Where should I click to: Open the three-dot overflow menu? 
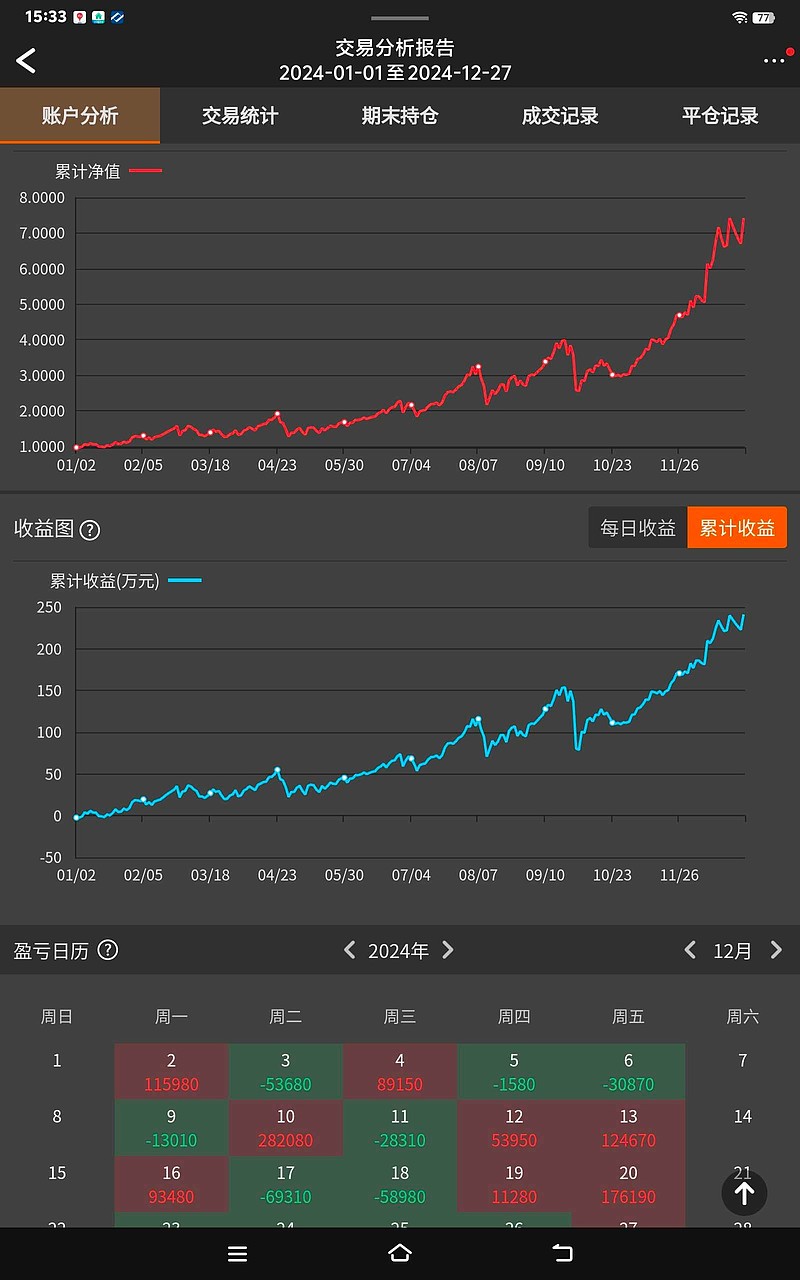[x=774, y=60]
